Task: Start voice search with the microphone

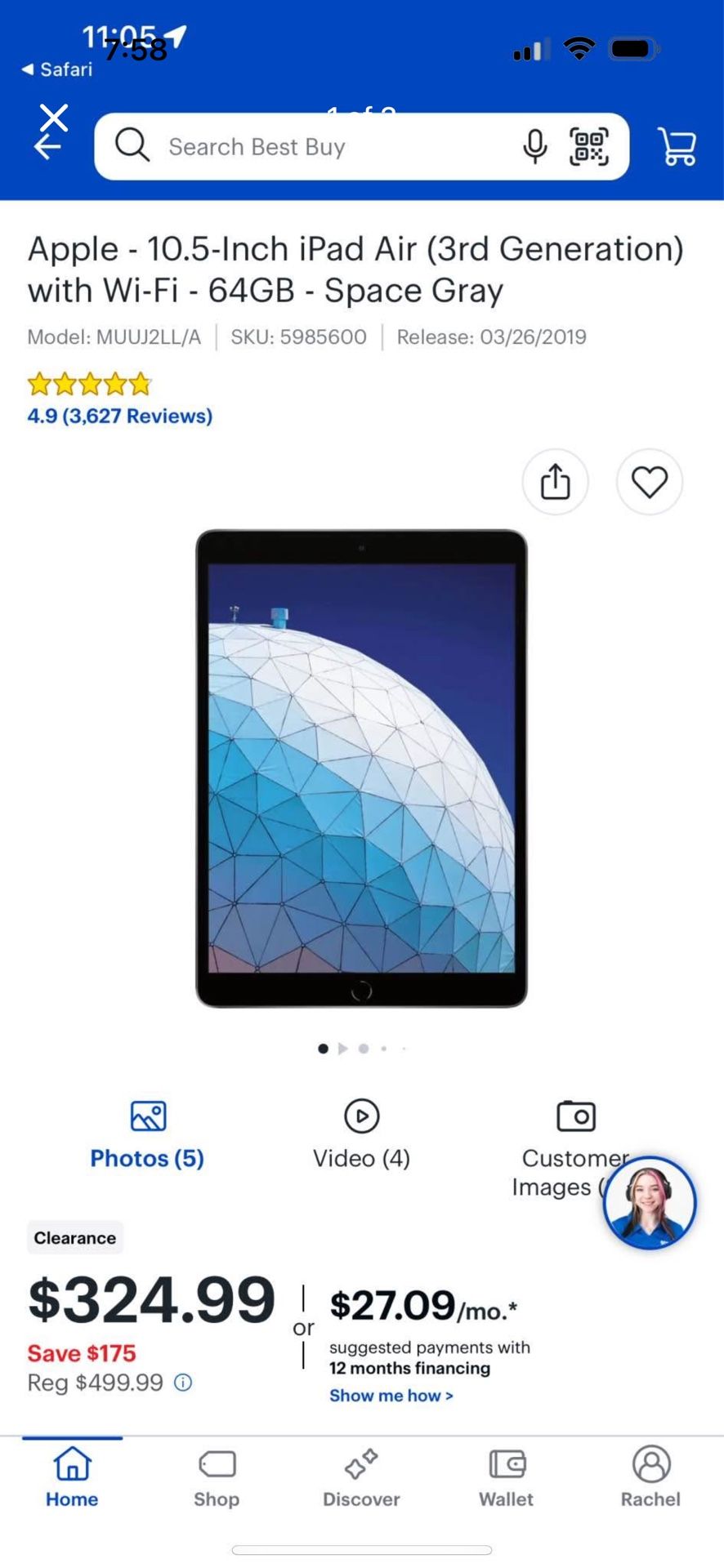Action: pos(535,146)
